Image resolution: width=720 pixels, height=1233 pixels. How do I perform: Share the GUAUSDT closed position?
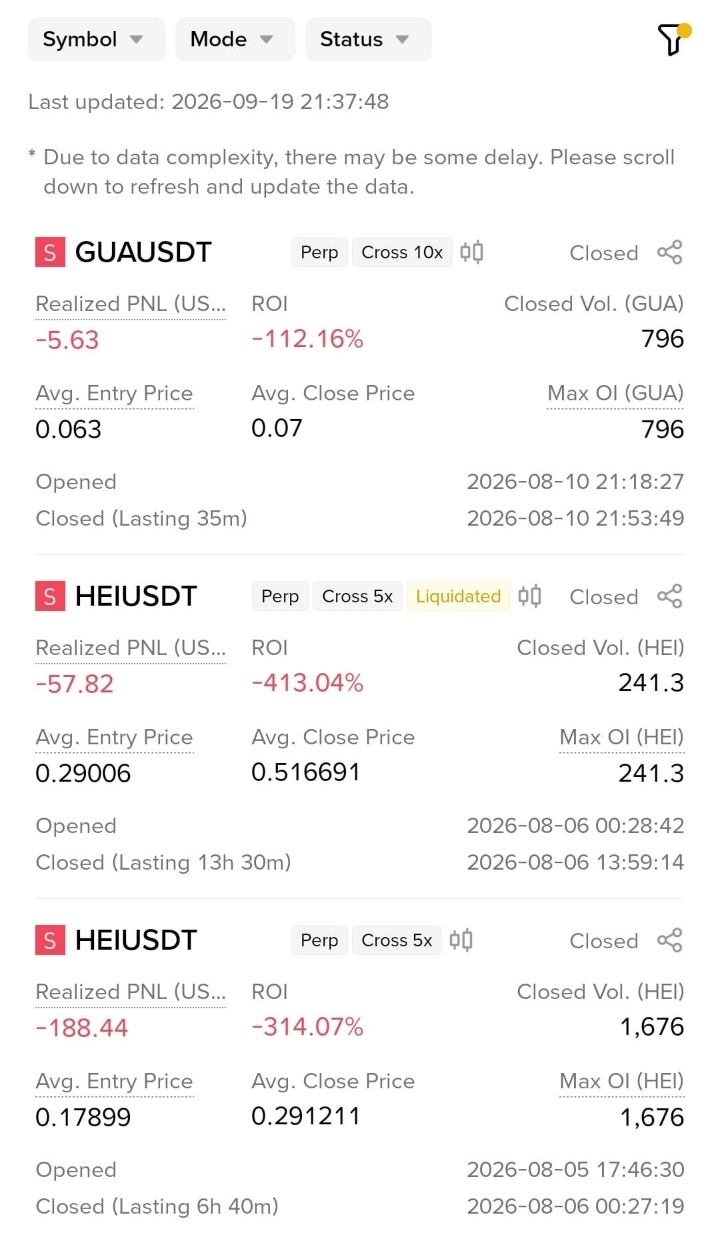tap(670, 252)
